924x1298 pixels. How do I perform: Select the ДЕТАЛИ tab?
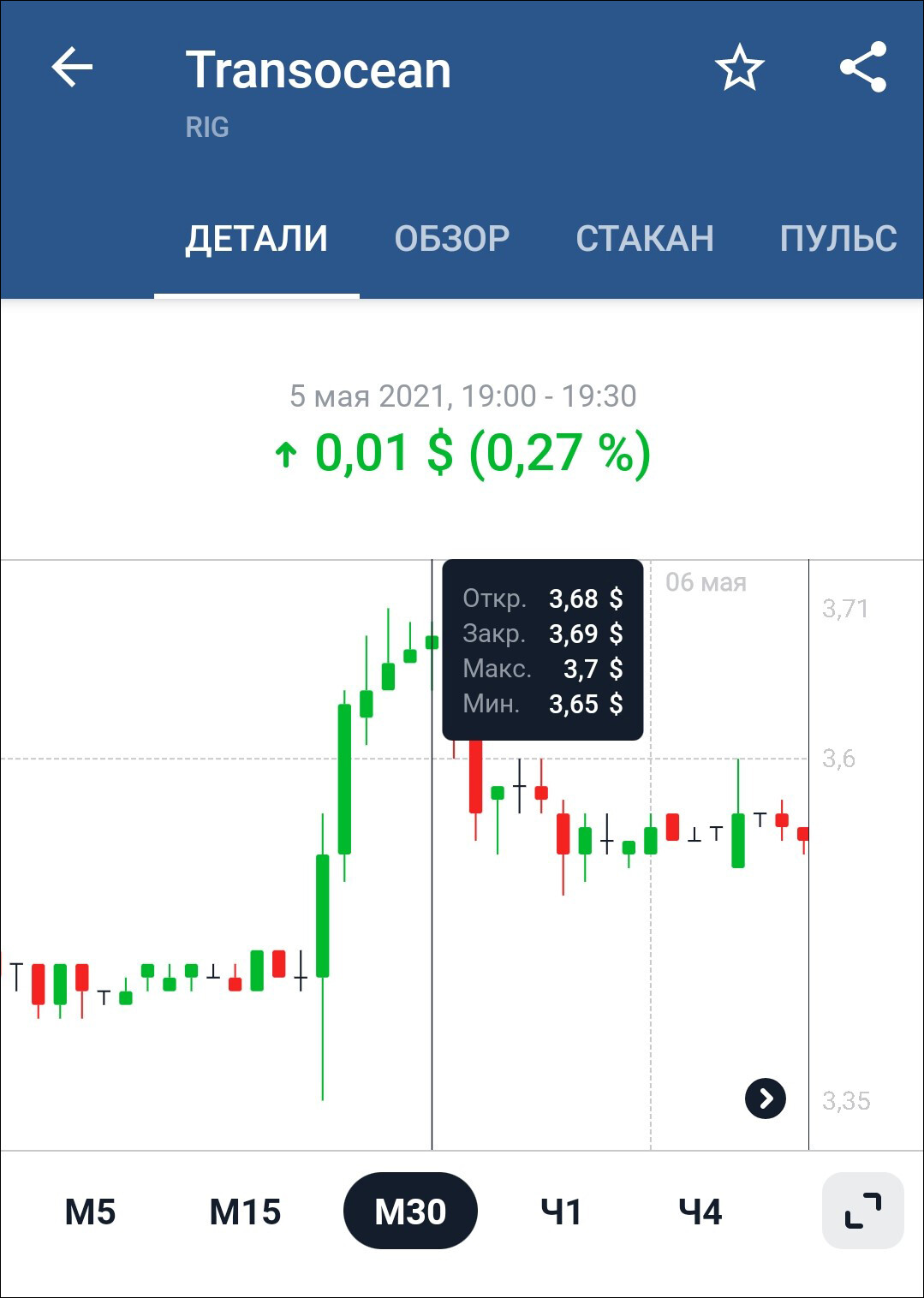click(256, 238)
